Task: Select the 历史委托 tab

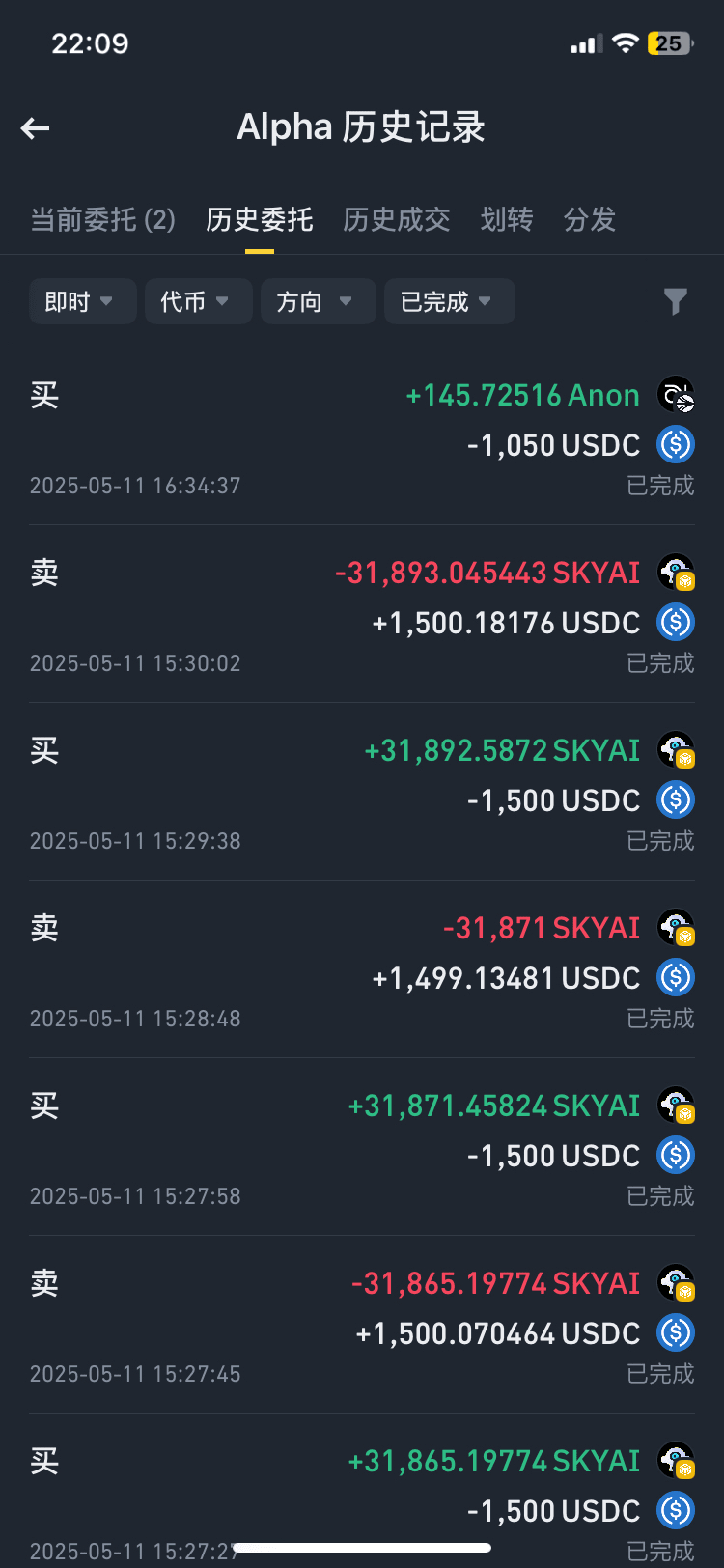Action: (x=259, y=220)
